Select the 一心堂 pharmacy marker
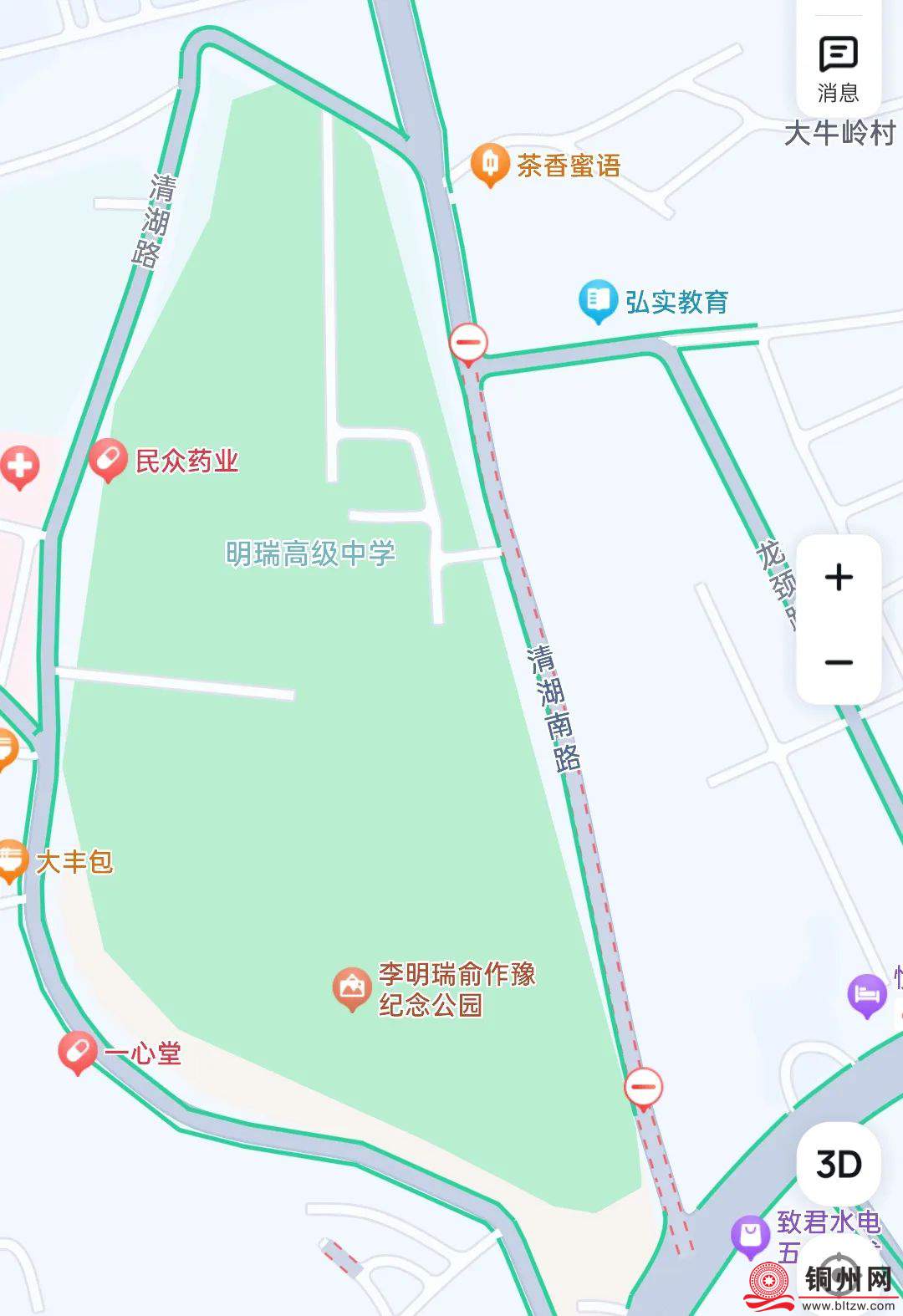Viewport: 903px width, 1316px height. [x=77, y=1053]
